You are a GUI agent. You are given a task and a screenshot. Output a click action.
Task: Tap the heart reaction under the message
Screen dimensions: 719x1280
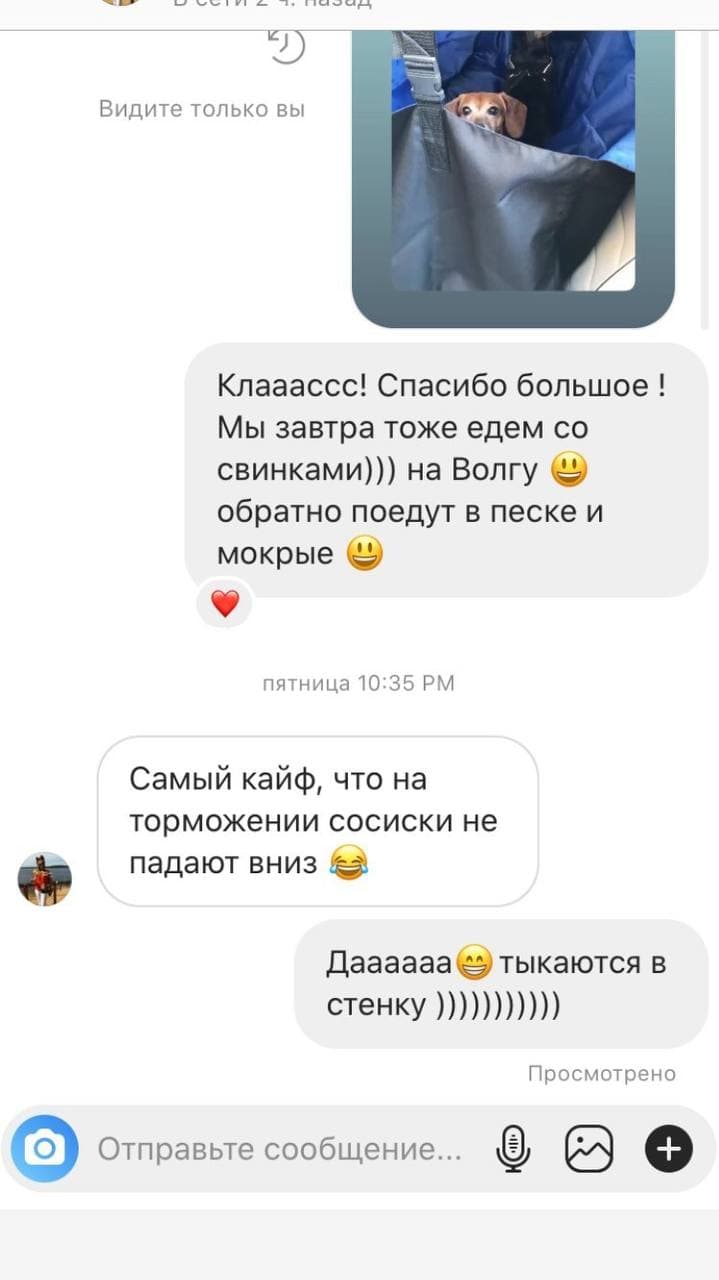pyautogui.click(x=225, y=603)
